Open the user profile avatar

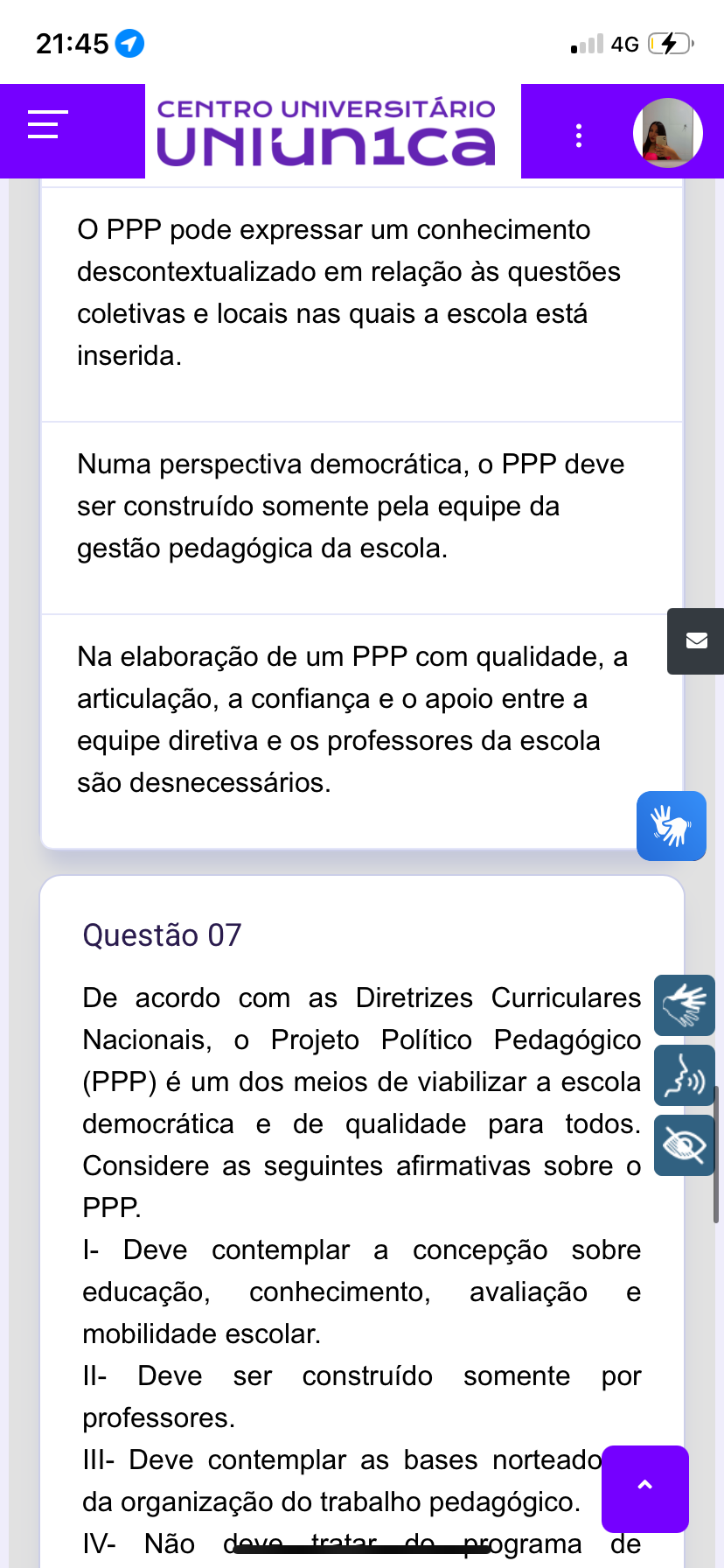667,133
